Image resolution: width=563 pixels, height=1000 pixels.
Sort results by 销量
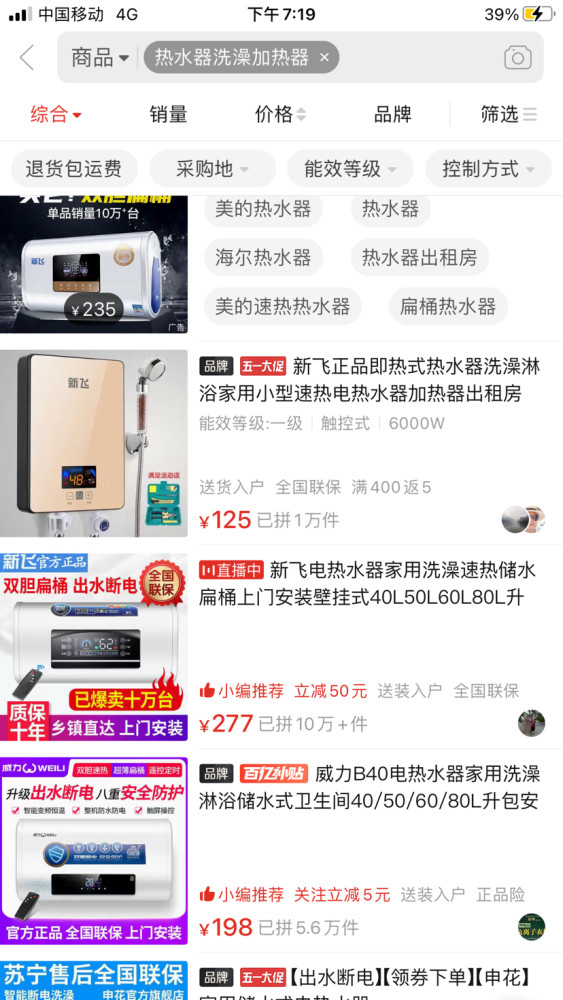point(168,115)
